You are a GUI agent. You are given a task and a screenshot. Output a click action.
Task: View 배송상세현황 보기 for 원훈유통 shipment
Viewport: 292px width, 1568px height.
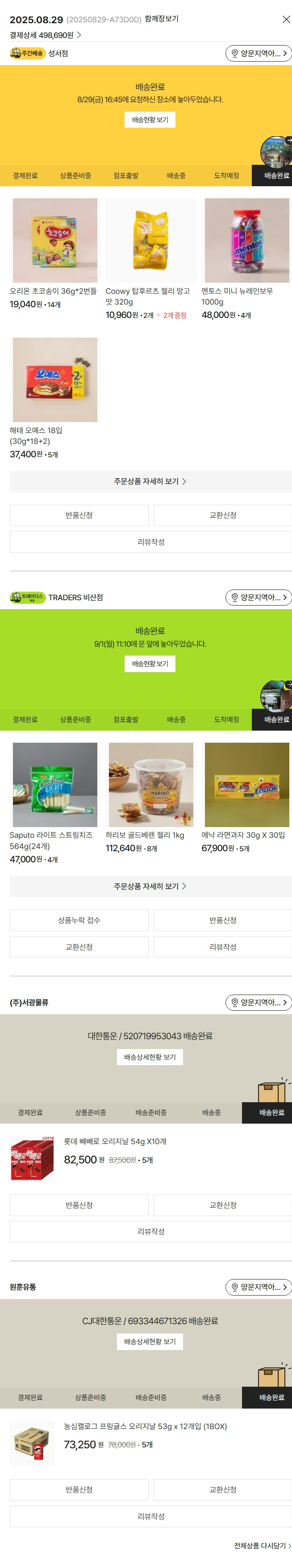150,1342
